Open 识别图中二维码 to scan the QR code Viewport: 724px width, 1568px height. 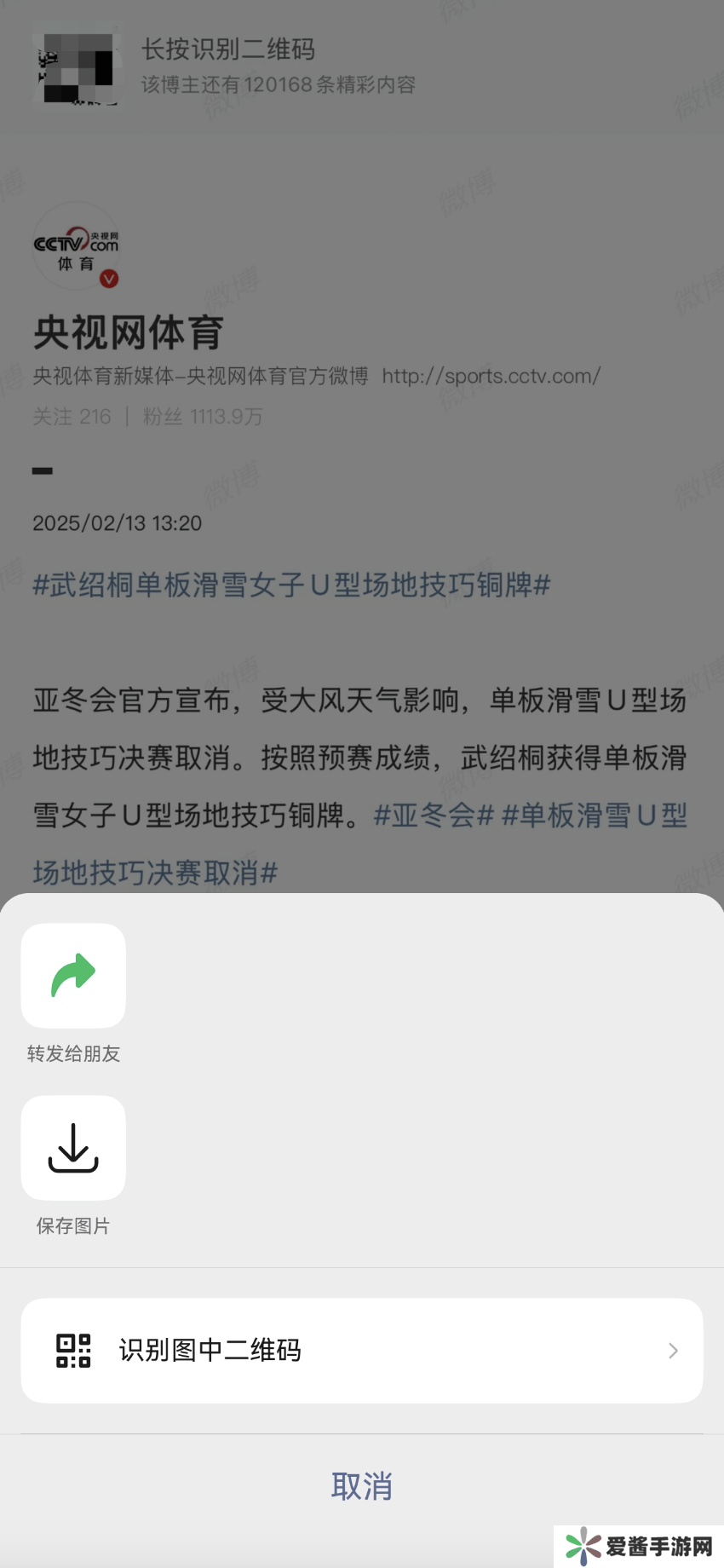(362, 1351)
